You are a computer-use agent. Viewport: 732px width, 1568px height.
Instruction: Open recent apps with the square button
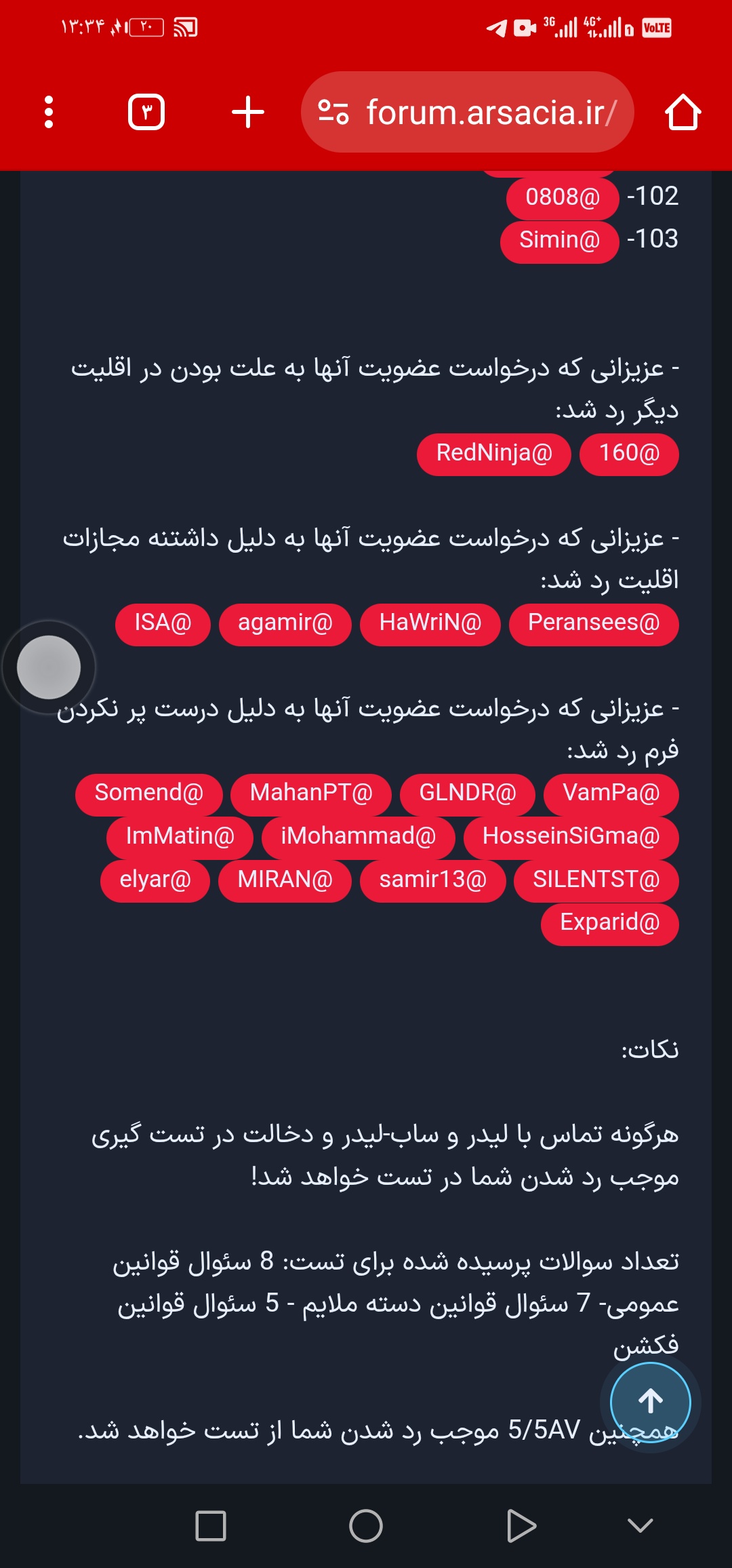(211, 1526)
